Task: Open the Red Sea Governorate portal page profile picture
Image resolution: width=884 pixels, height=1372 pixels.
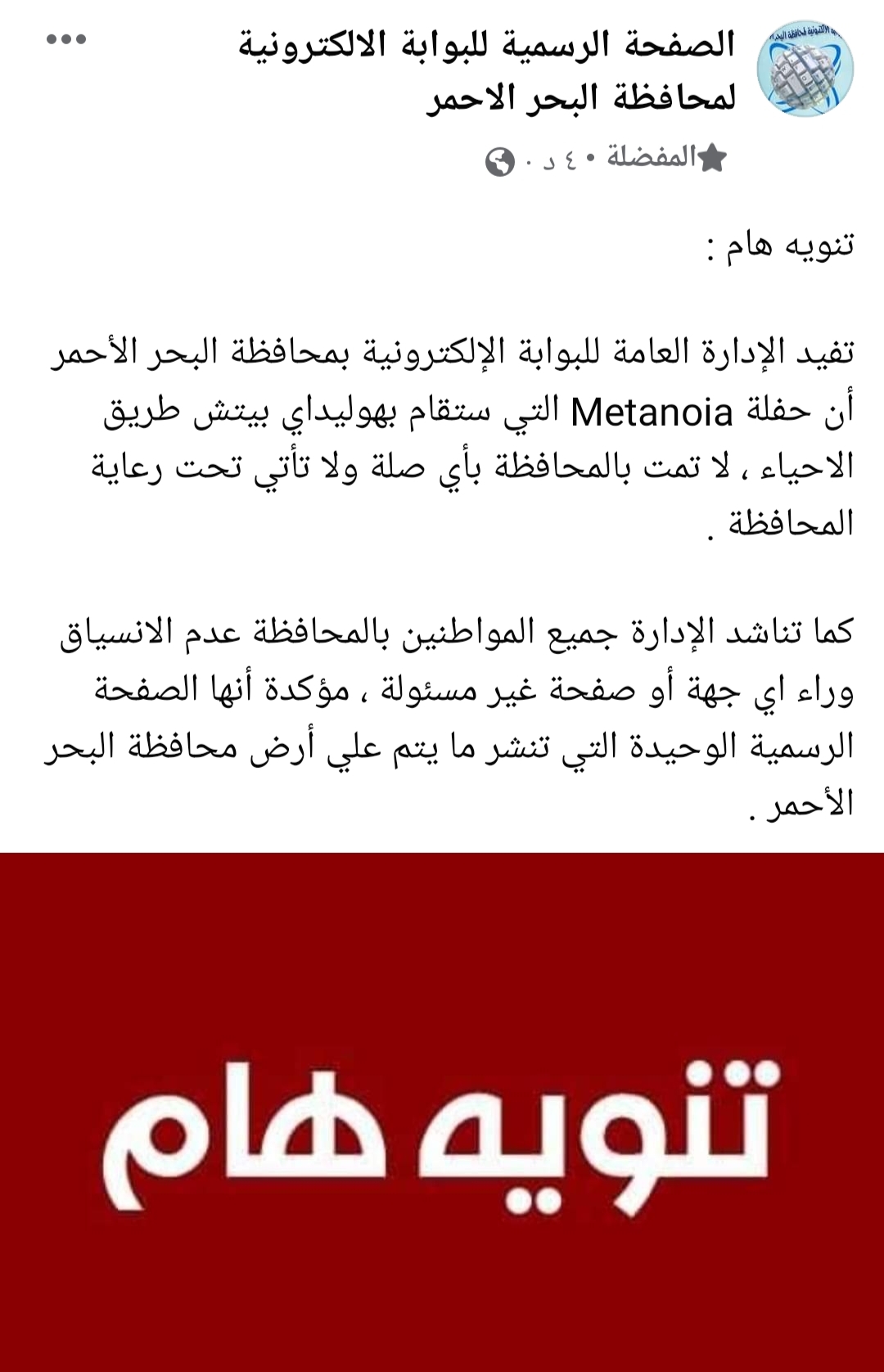Action: (805, 69)
